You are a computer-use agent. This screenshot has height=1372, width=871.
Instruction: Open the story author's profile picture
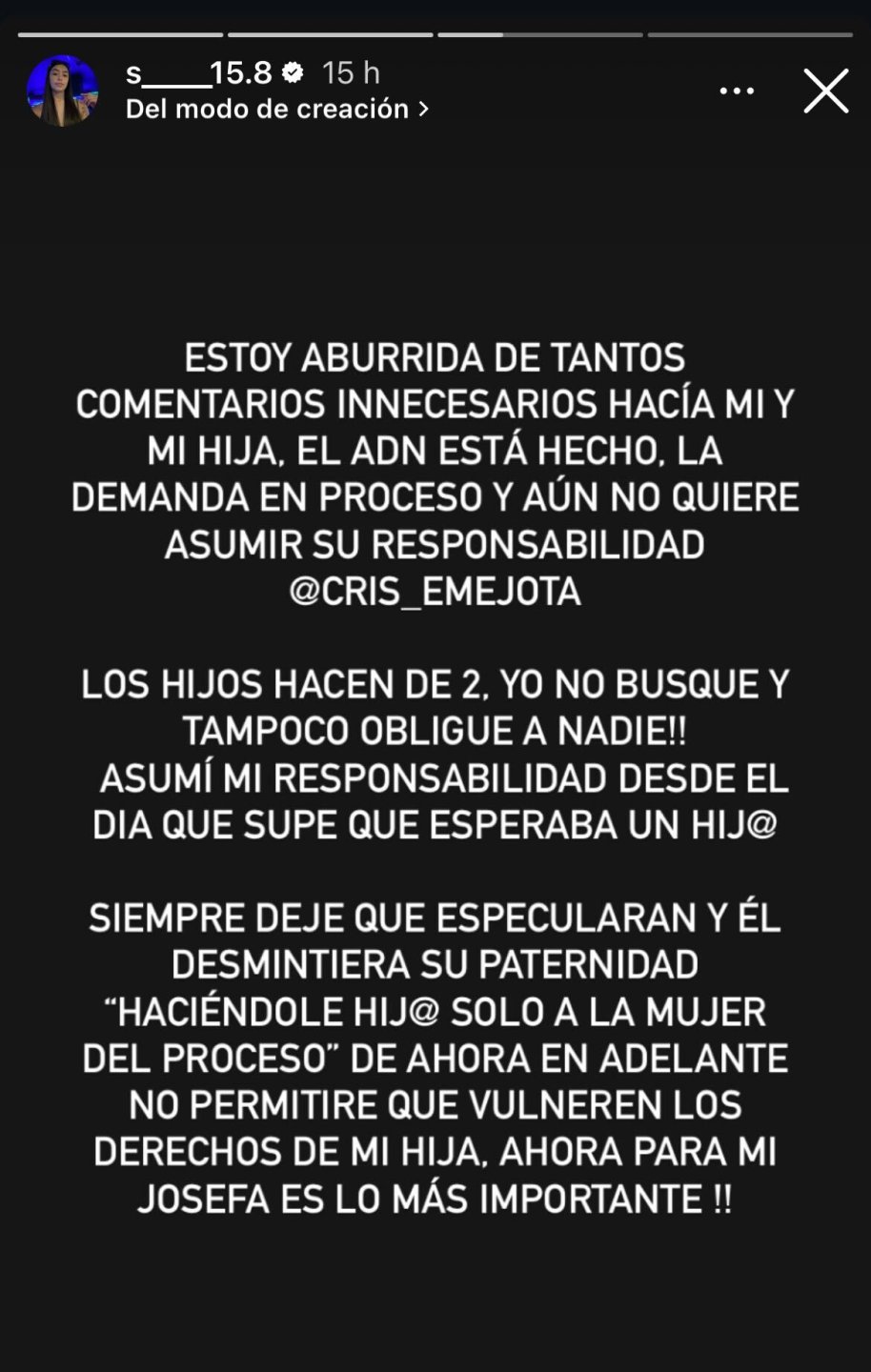coord(63,91)
